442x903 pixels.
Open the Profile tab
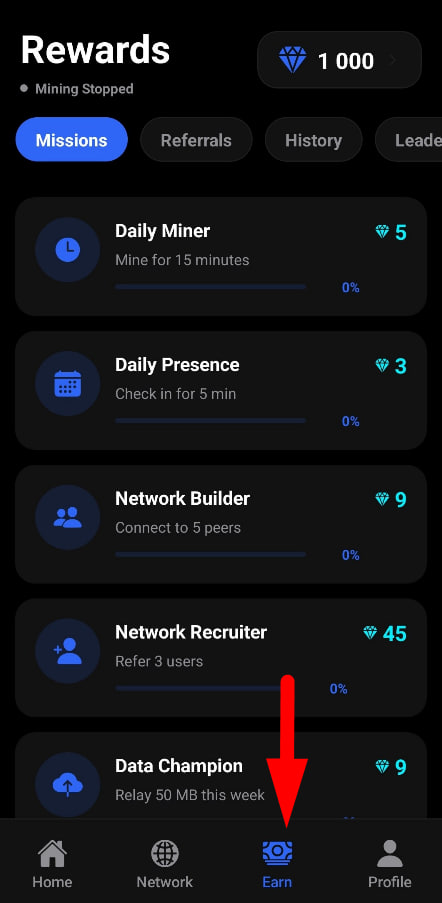pos(390,864)
